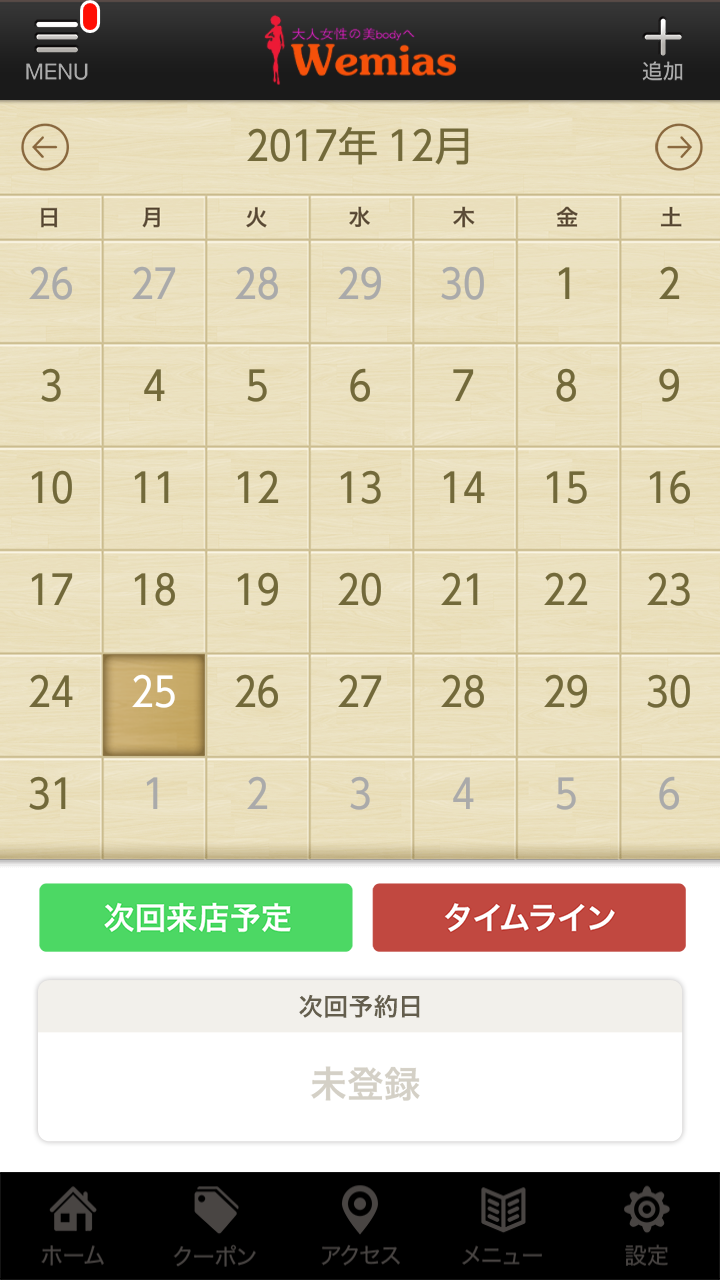This screenshot has width=720, height=1280.
Task: Open the タイムライン button
Action: (529, 917)
